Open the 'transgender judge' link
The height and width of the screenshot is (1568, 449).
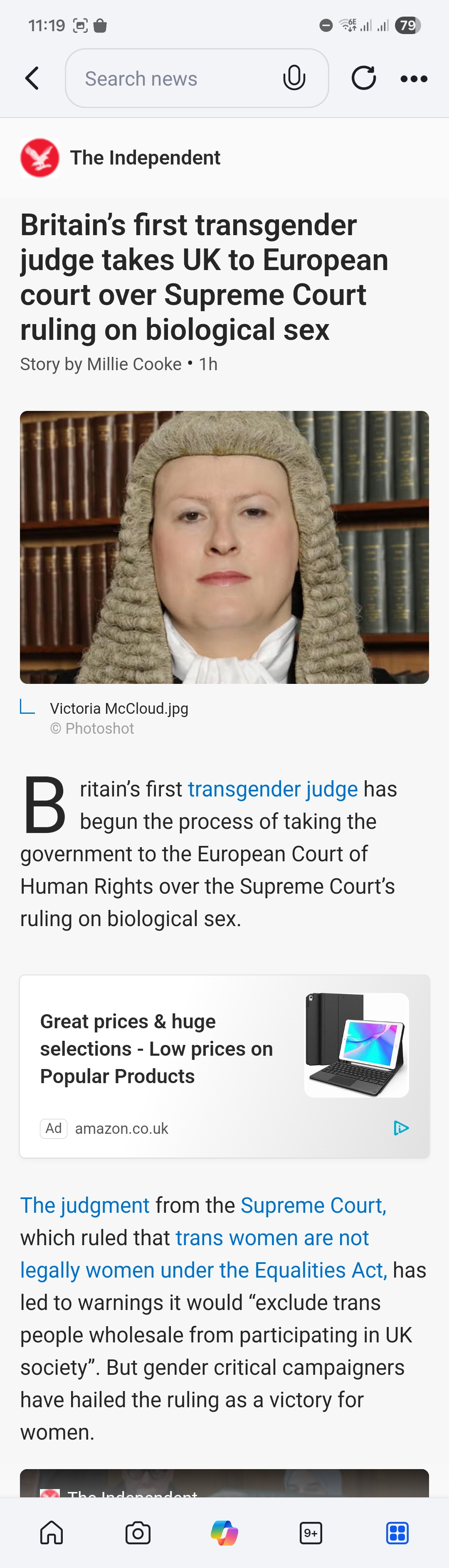point(272,789)
